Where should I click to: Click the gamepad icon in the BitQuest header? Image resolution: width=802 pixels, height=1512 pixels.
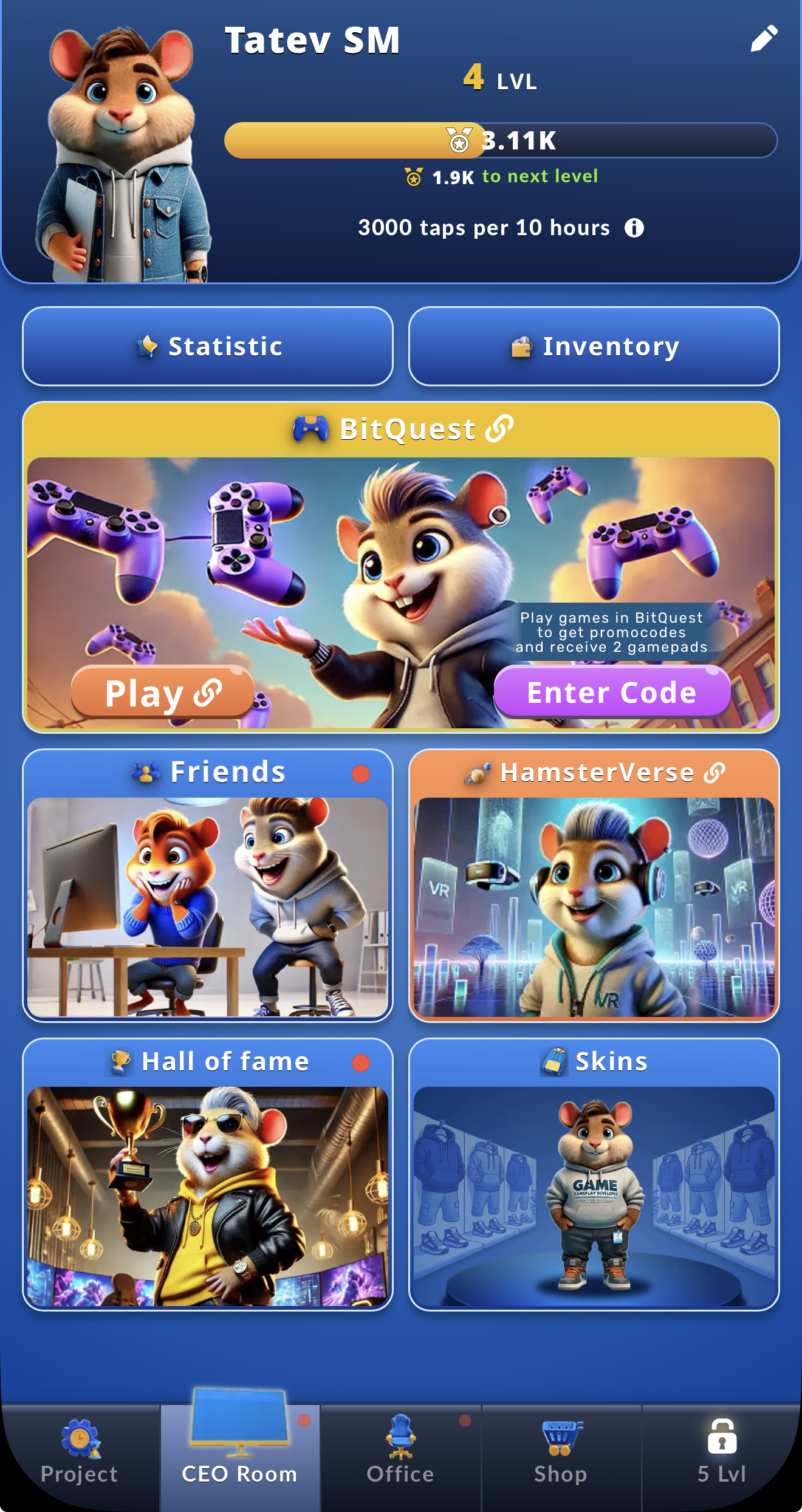[x=309, y=428]
